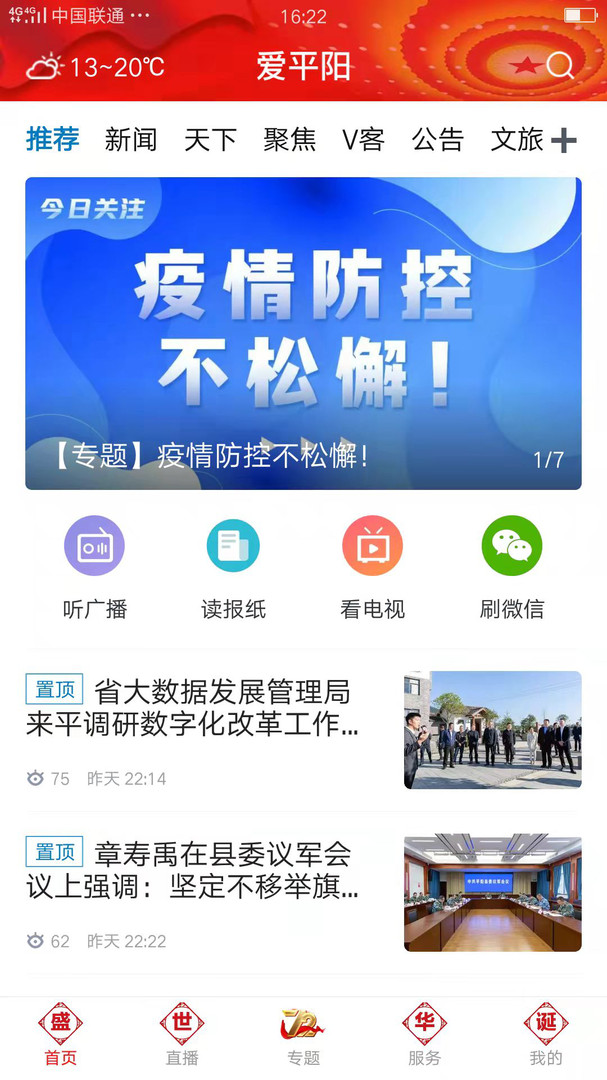Switch to 直播 in bottom navigation

click(182, 1036)
